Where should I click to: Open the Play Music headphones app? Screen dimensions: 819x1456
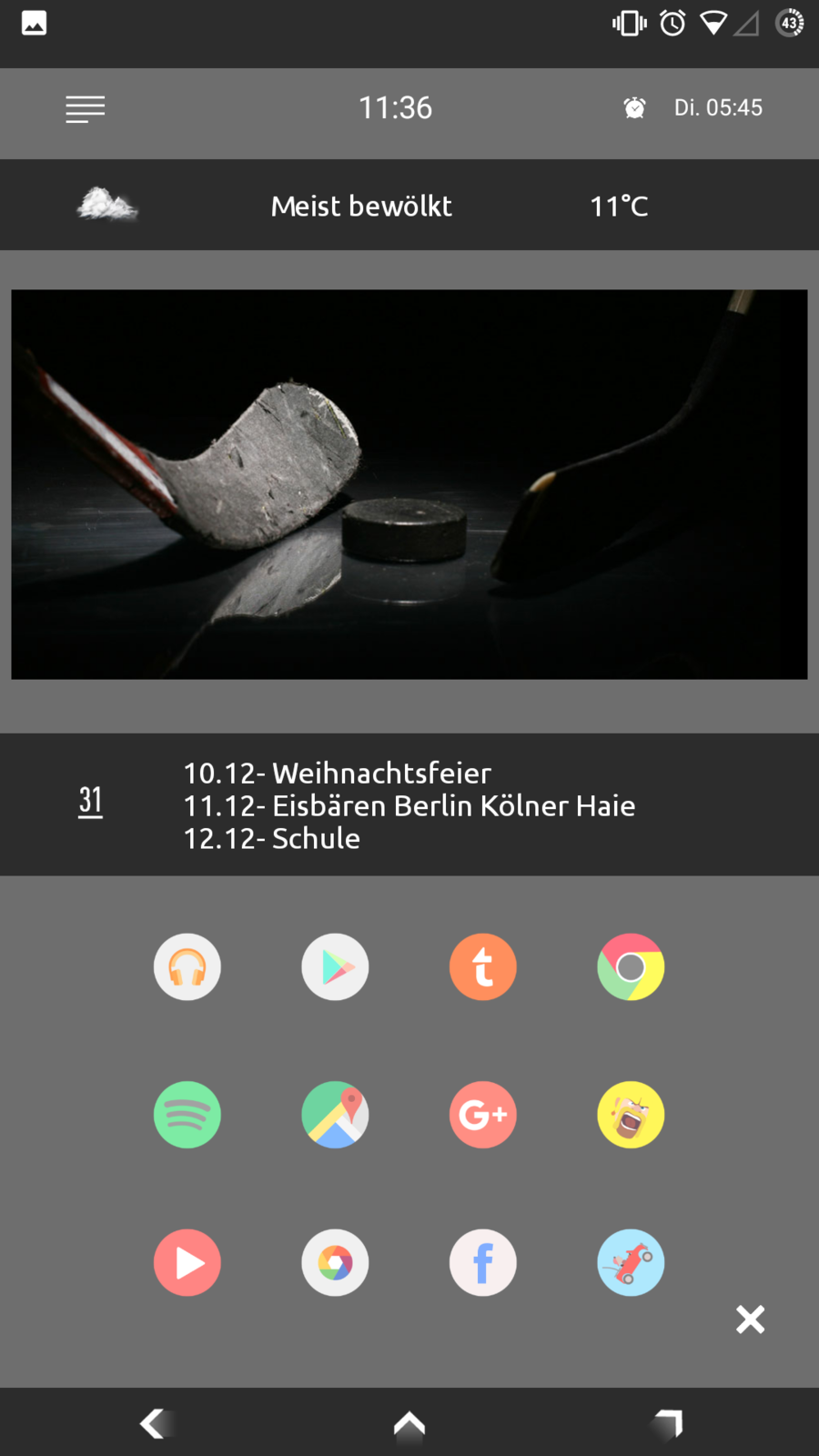click(187, 966)
